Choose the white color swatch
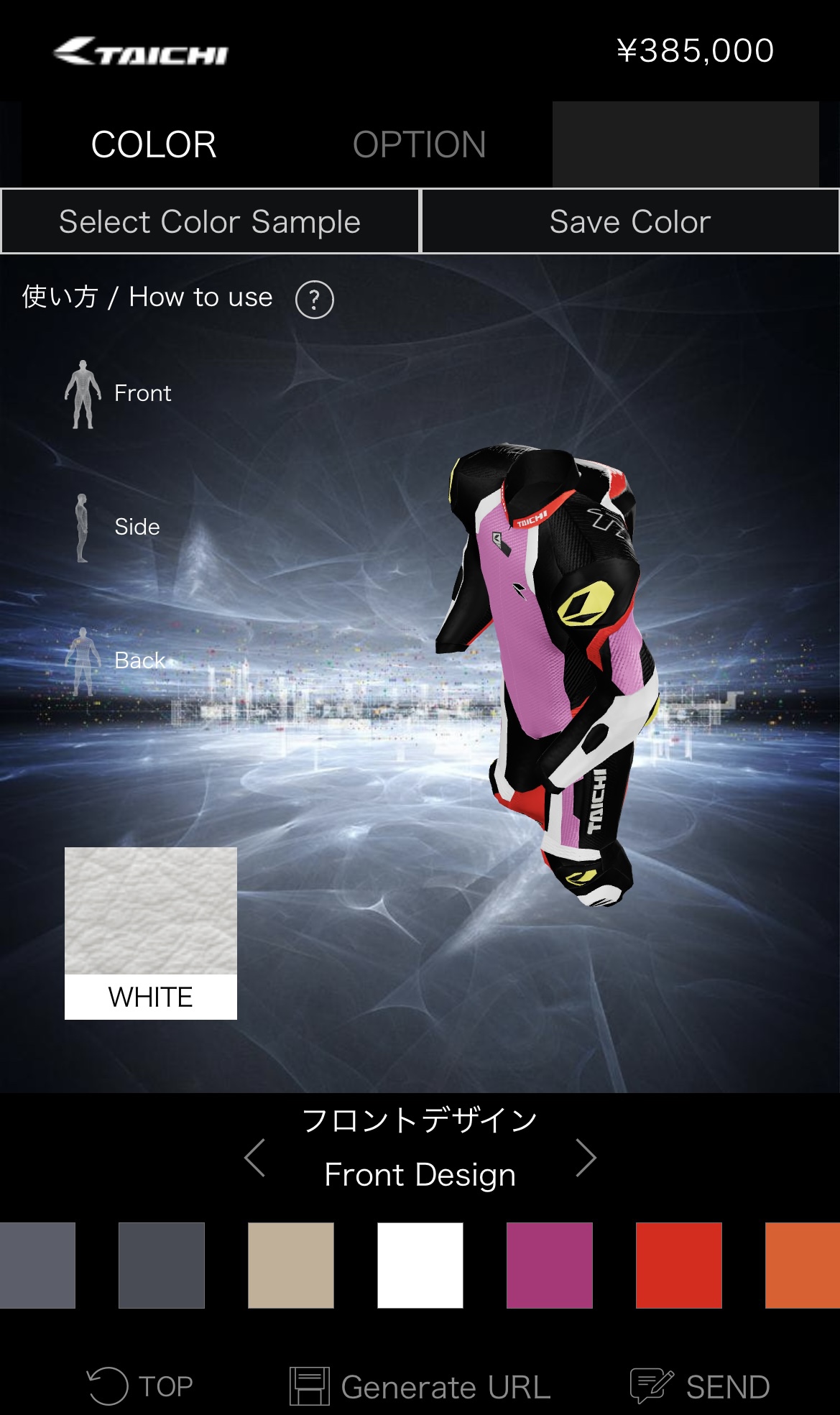The width and height of the screenshot is (840, 1415). (x=420, y=1266)
